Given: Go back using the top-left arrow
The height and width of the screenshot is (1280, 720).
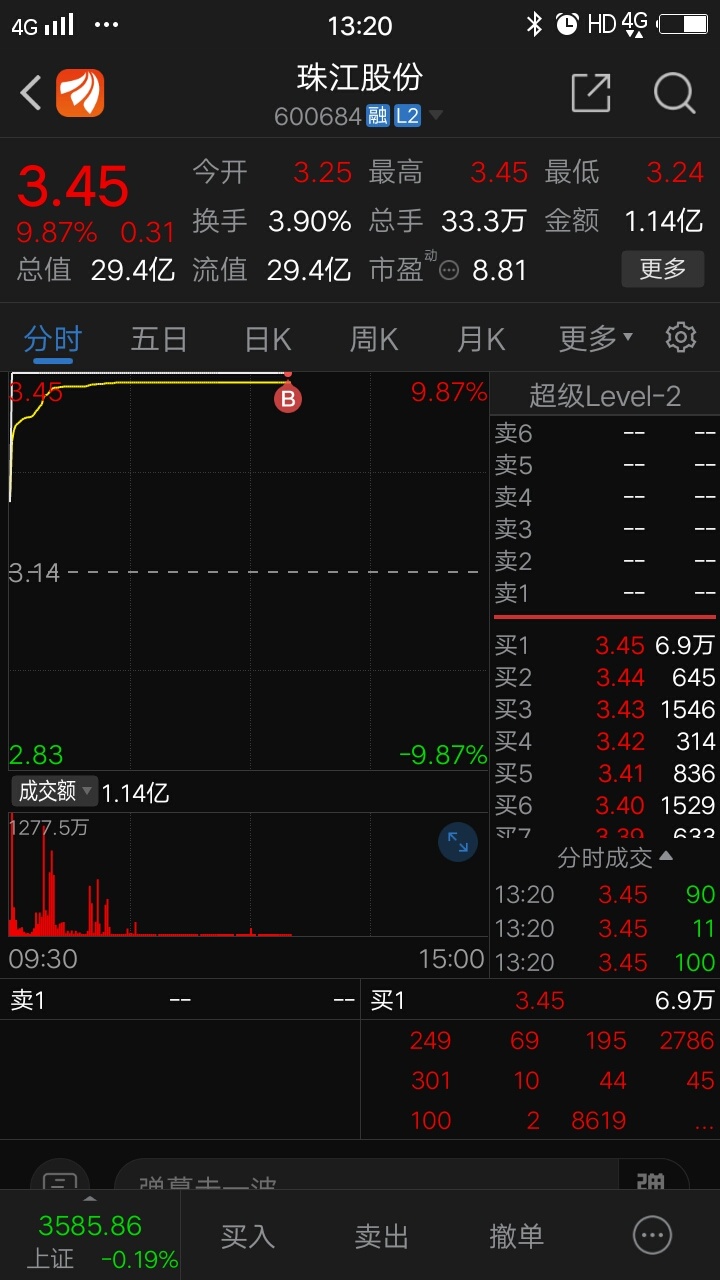Looking at the screenshot, I should (x=31, y=94).
